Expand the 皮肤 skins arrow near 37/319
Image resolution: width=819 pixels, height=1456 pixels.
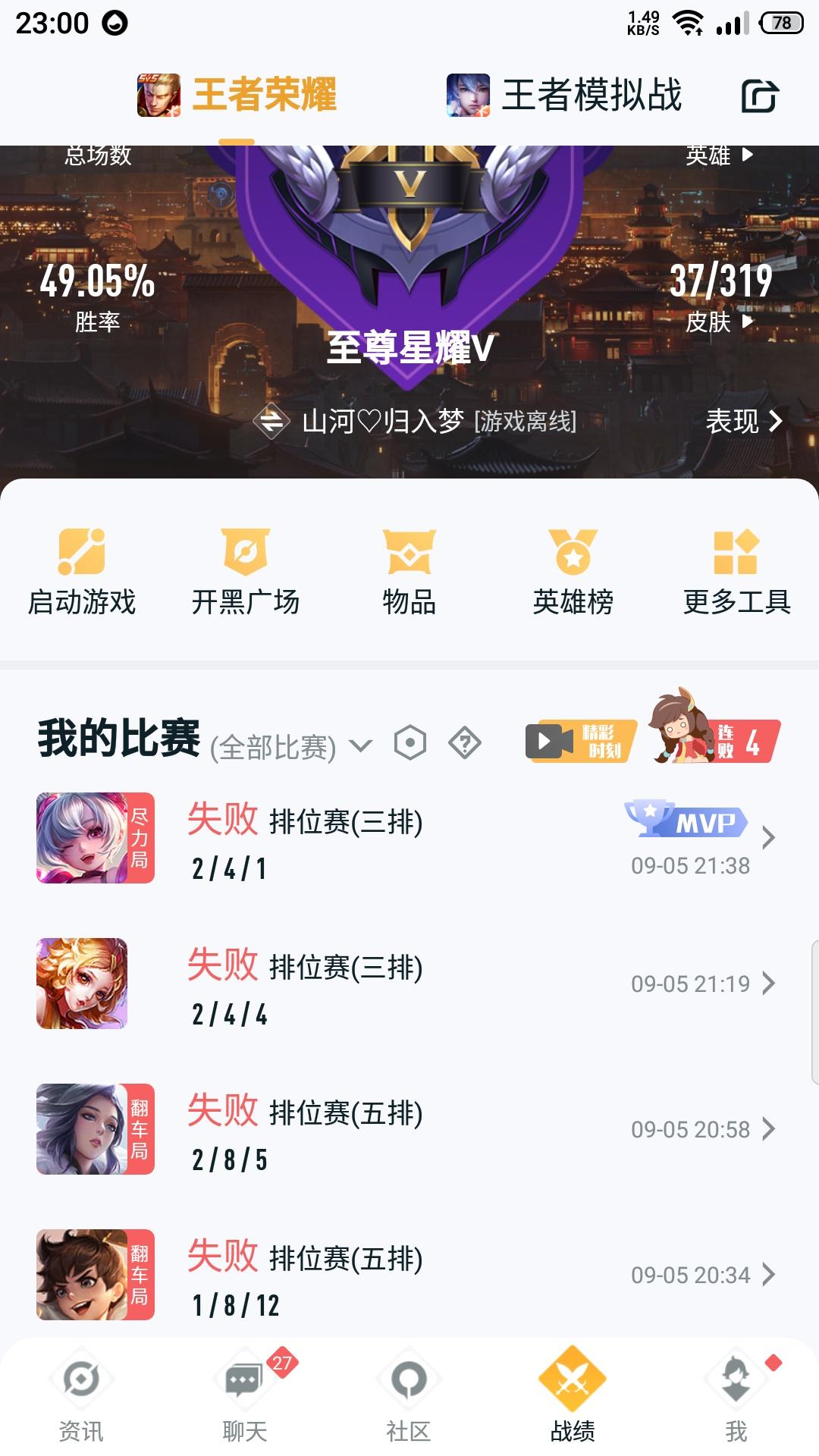[x=747, y=322]
